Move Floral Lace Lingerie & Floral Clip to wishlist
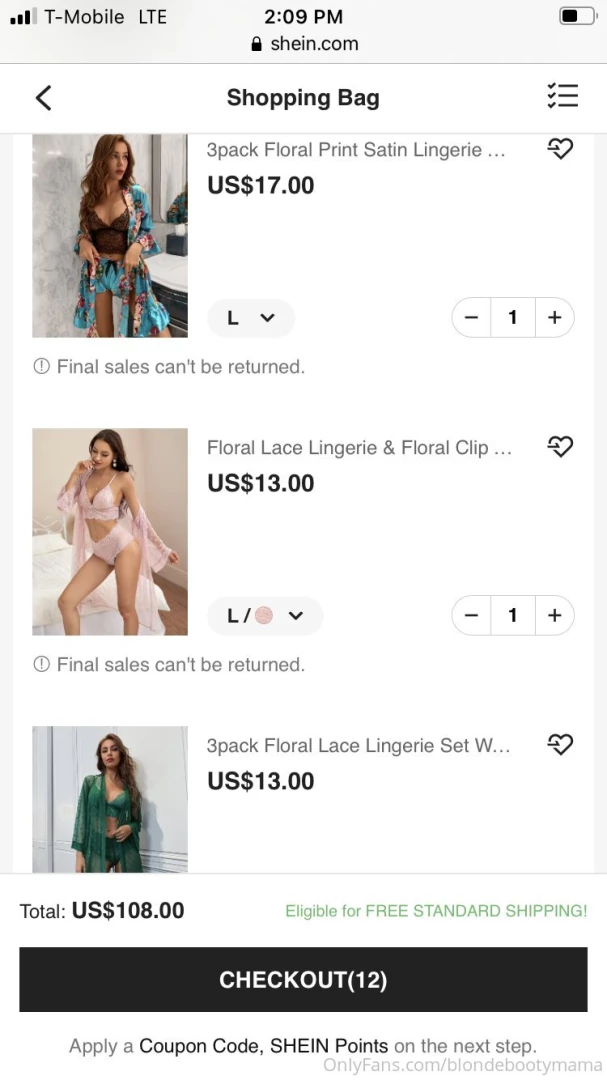Image resolution: width=607 pixels, height=1080 pixels. (560, 447)
